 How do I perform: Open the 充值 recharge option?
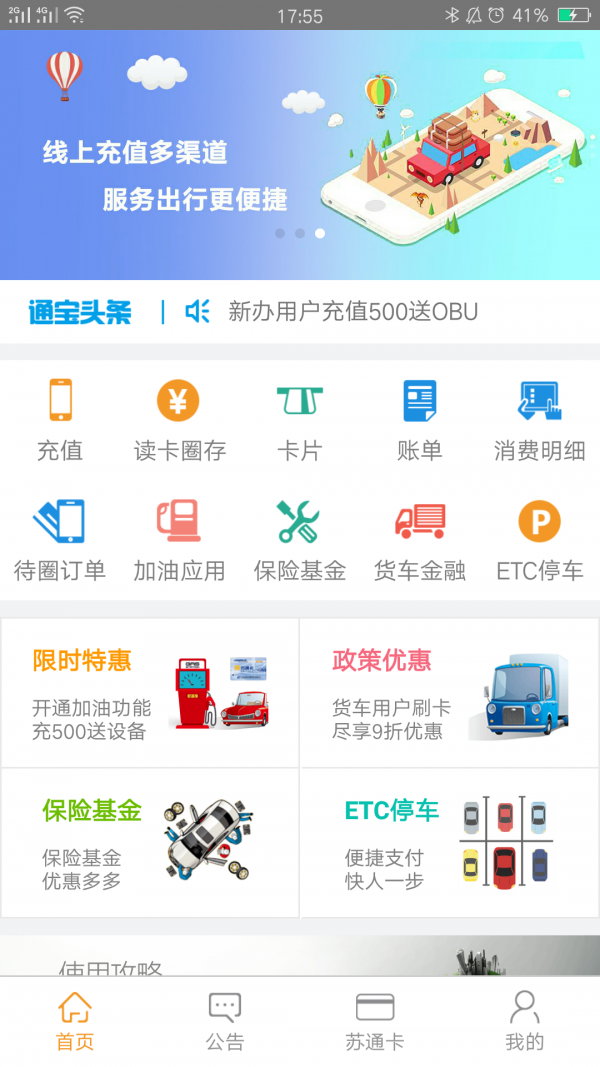pyautogui.click(x=60, y=420)
